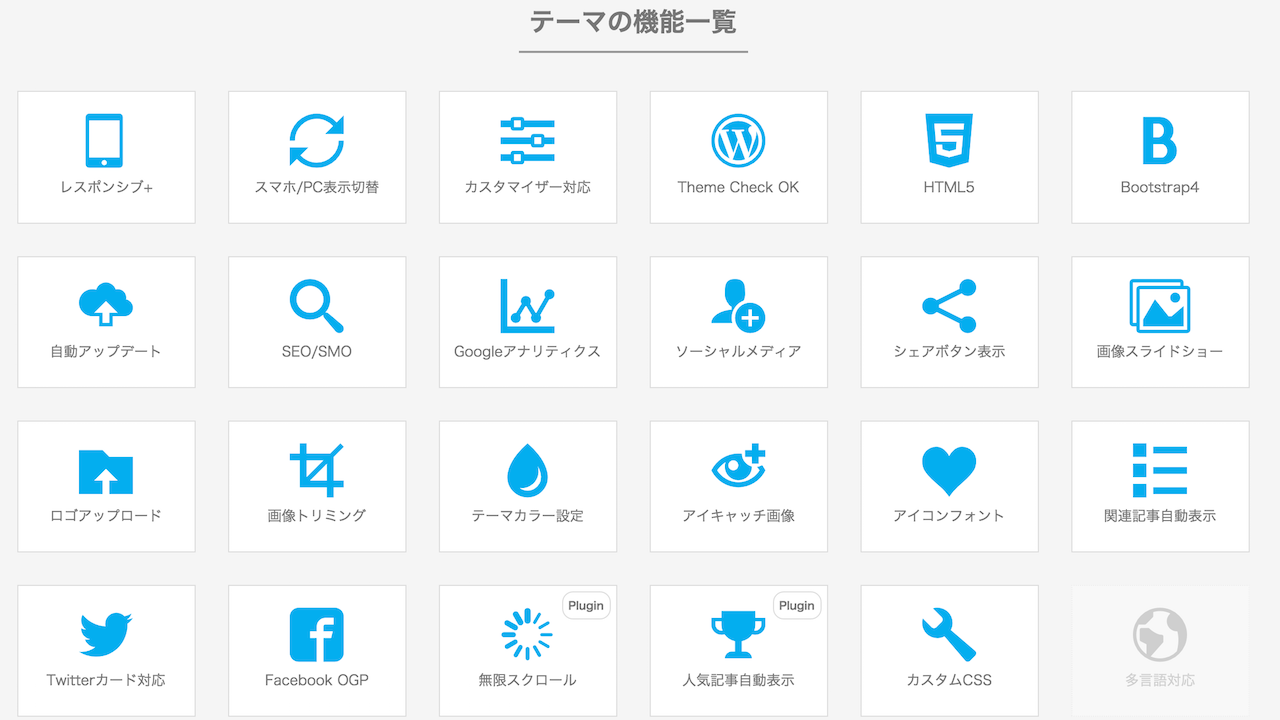This screenshot has height=720, width=1280.
Task: Open the ソーシャルメディア card
Action: (x=739, y=322)
